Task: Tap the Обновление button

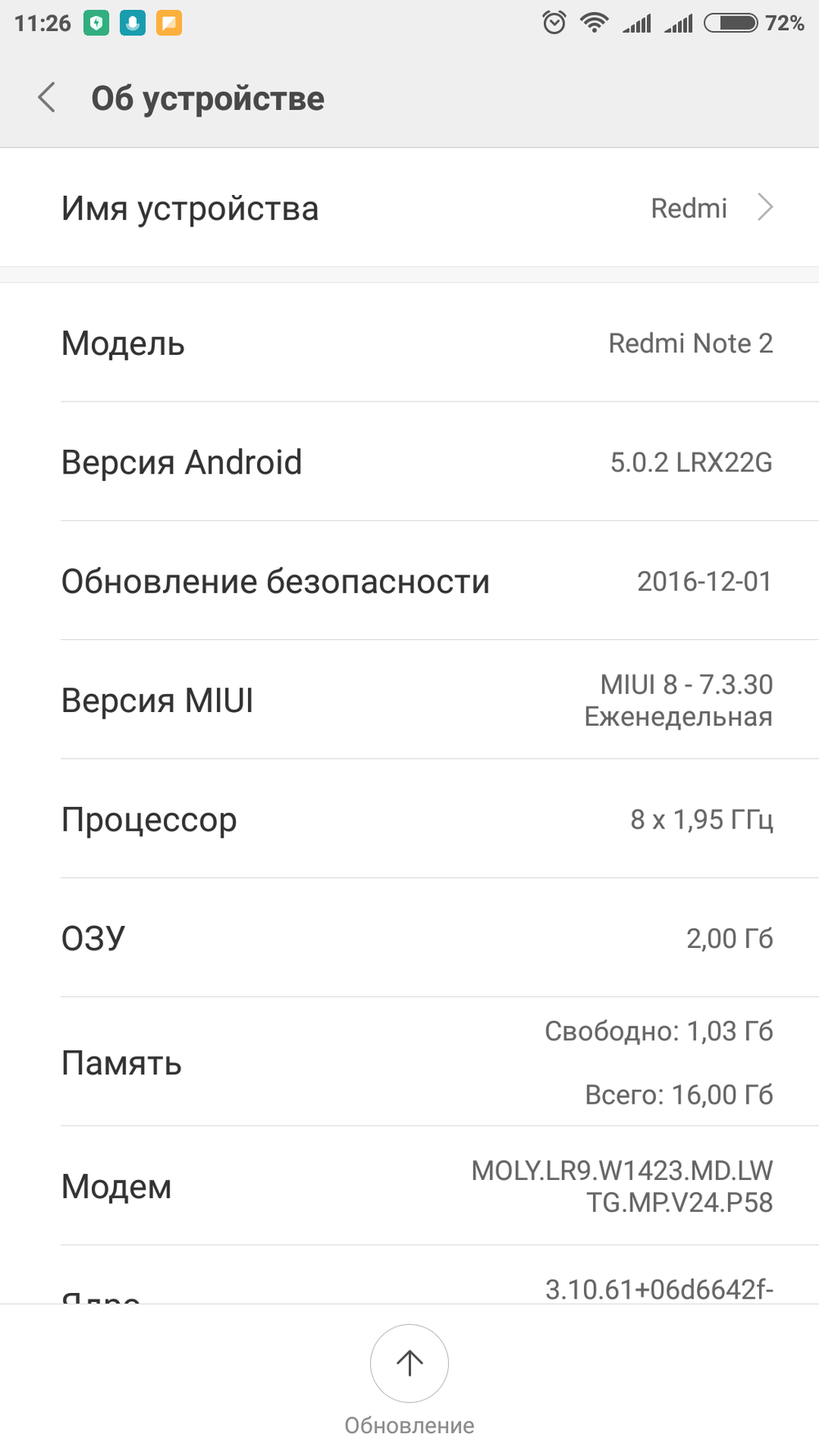Action: (x=409, y=1381)
